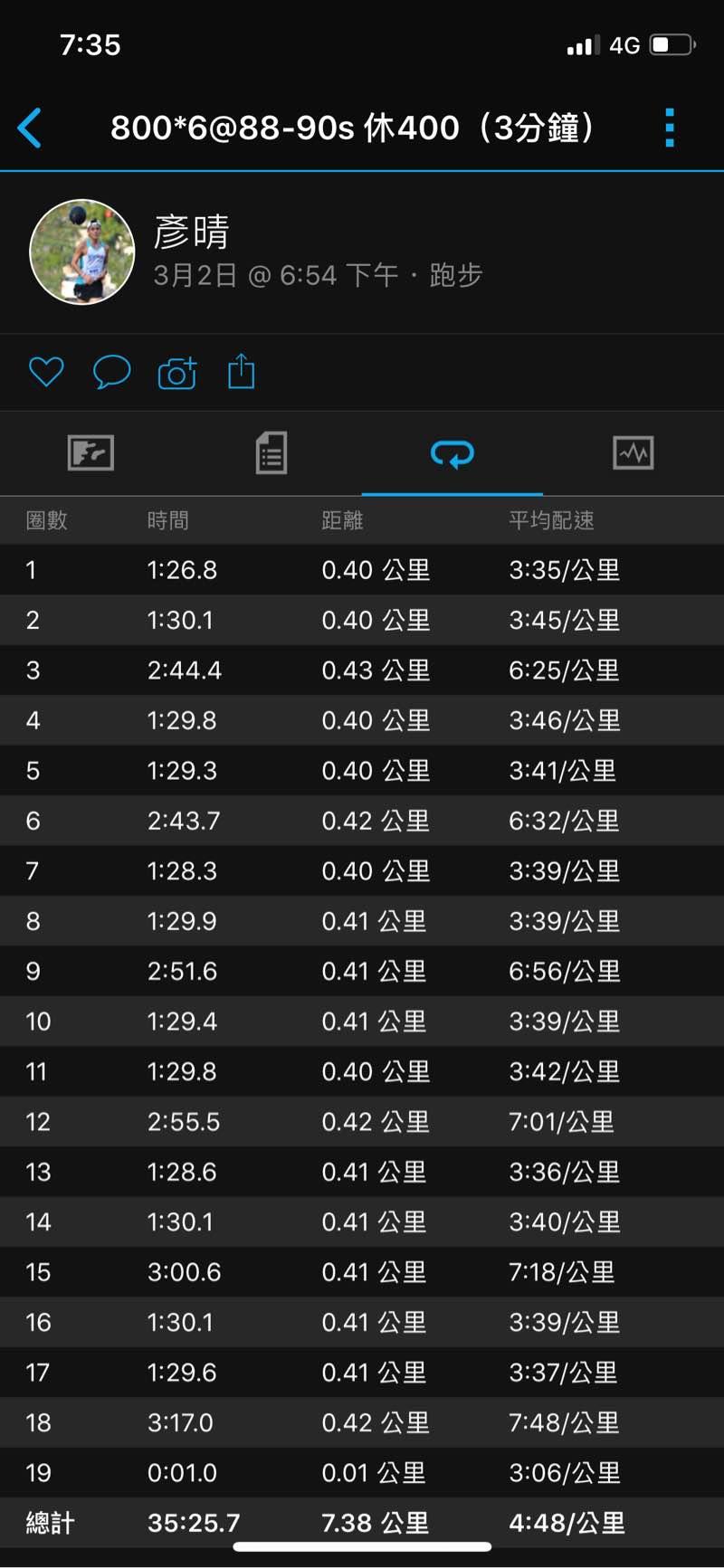This screenshot has height=1568, width=724.
Task: Open comments for this activity
Action: pos(111,372)
